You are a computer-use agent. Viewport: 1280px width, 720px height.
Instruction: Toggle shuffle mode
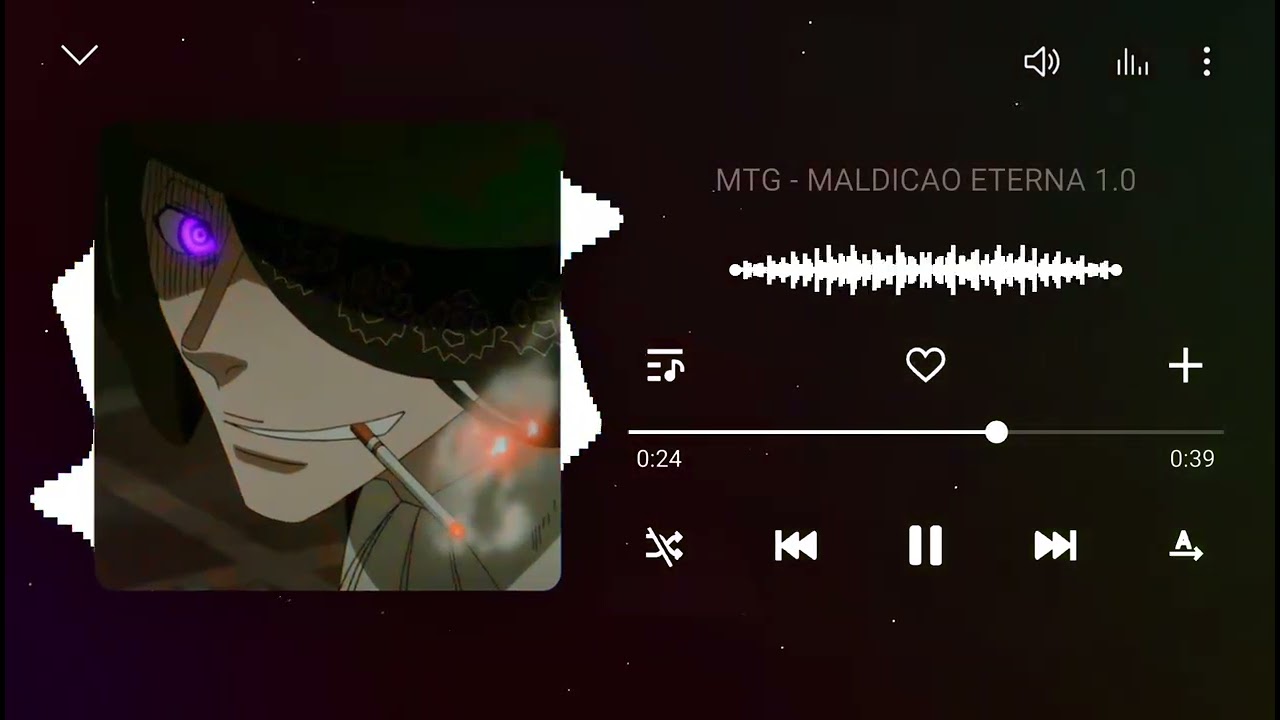[664, 546]
